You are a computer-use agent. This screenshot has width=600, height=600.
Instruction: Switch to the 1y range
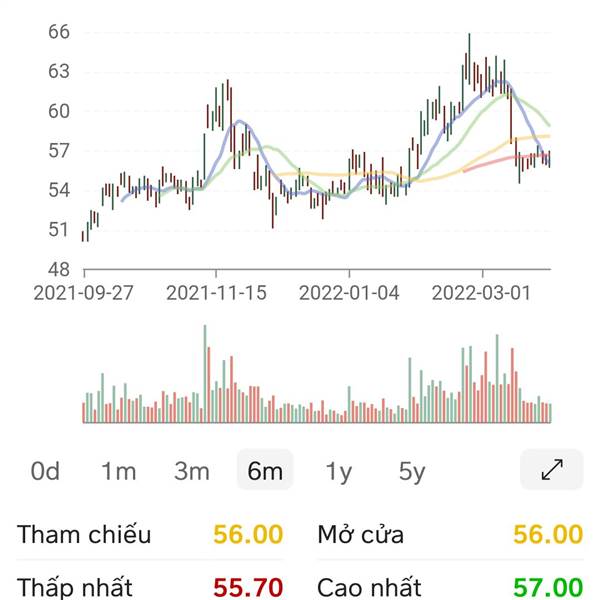pyautogui.click(x=339, y=471)
